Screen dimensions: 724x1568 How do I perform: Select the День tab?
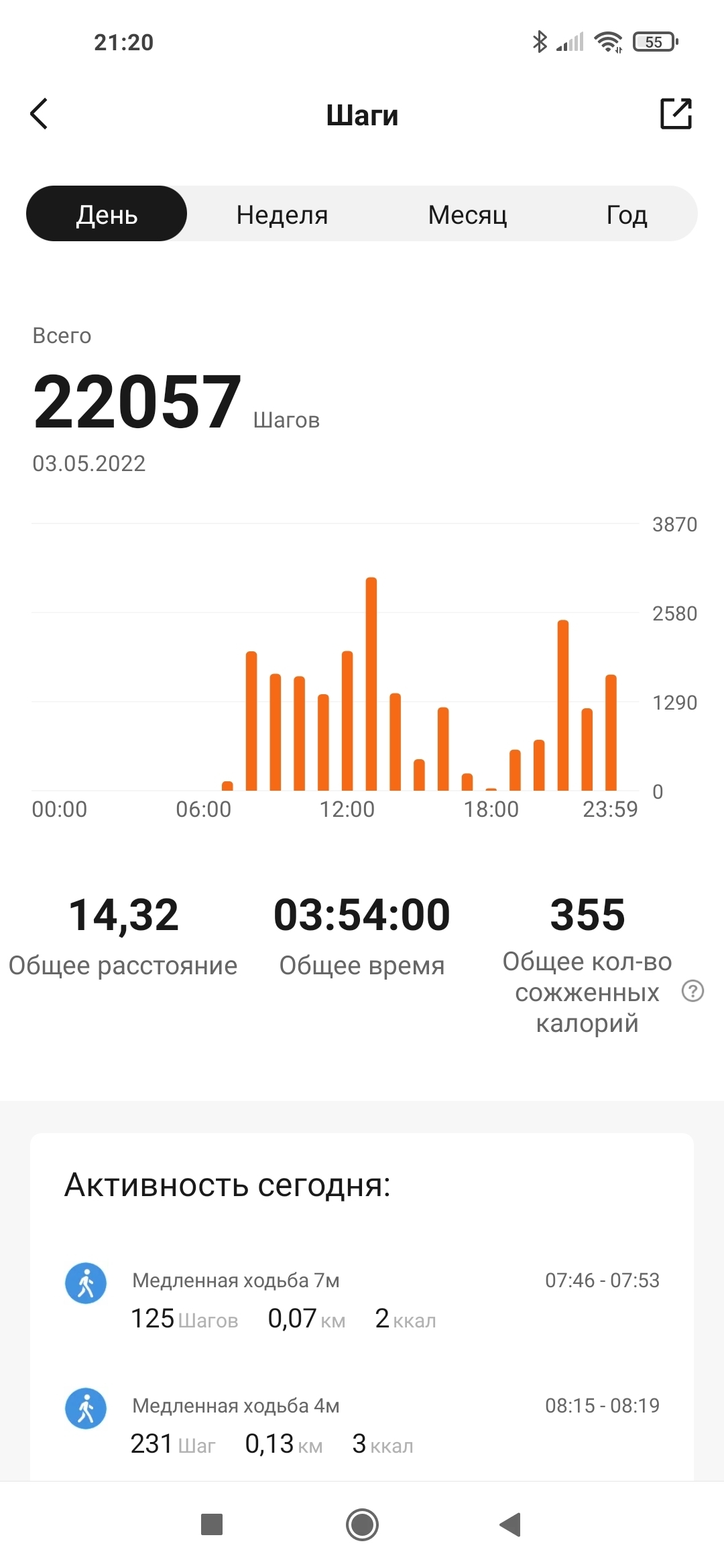pyautogui.click(x=107, y=214)
